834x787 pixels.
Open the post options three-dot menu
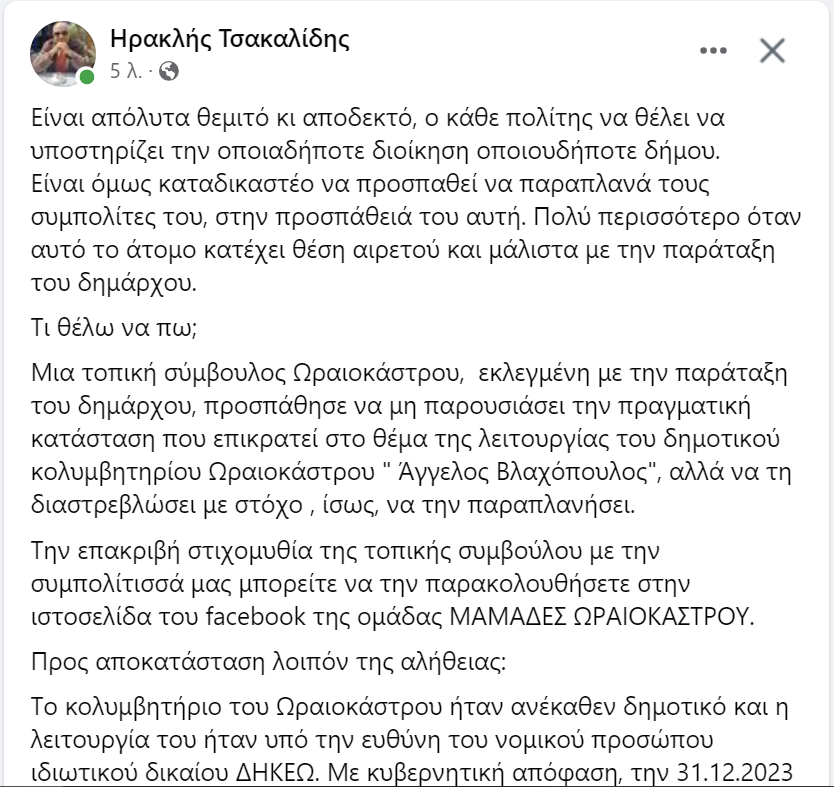point(713,51)
